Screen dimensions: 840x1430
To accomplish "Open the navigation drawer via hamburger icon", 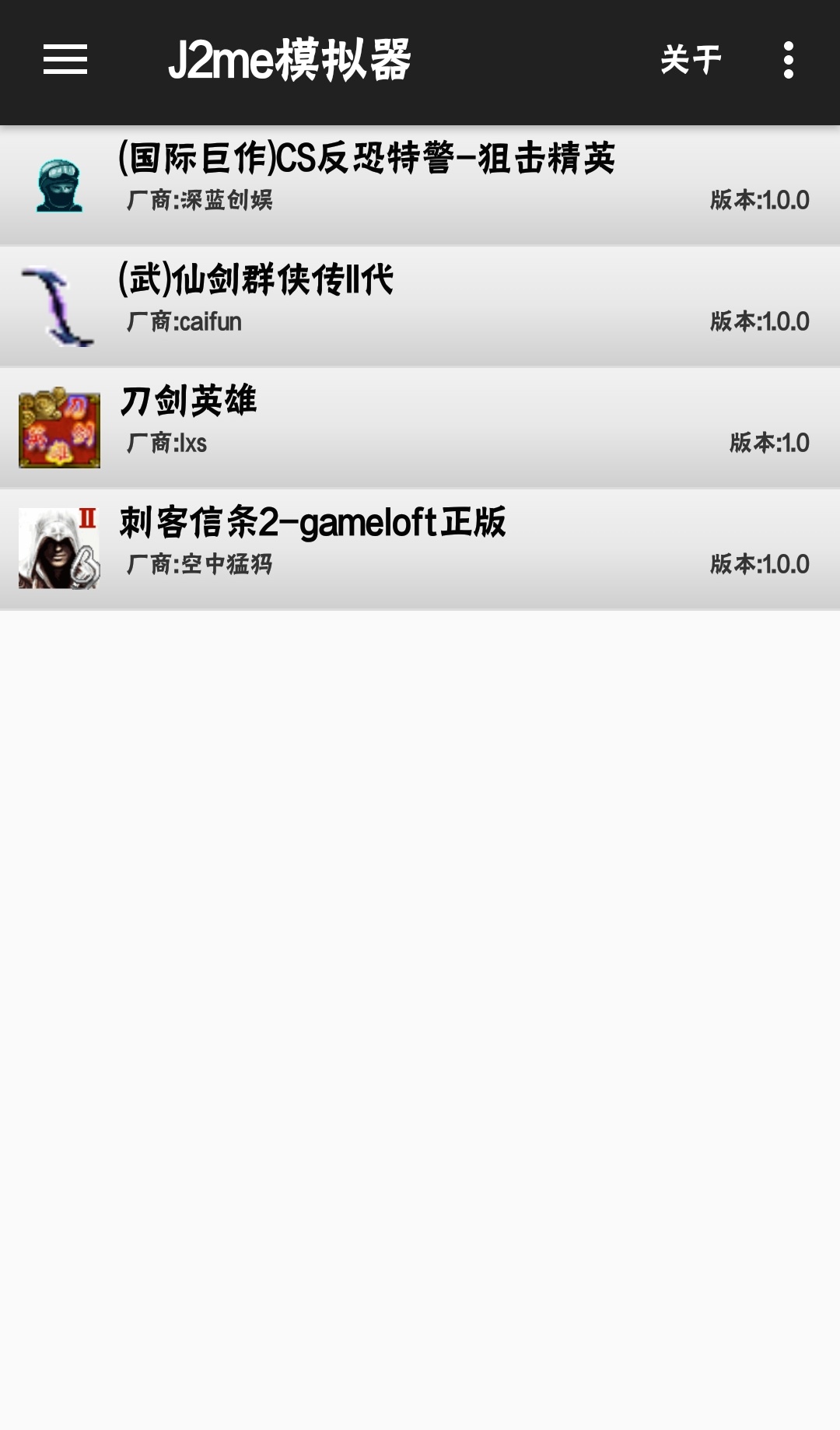I will pos(65,59).
